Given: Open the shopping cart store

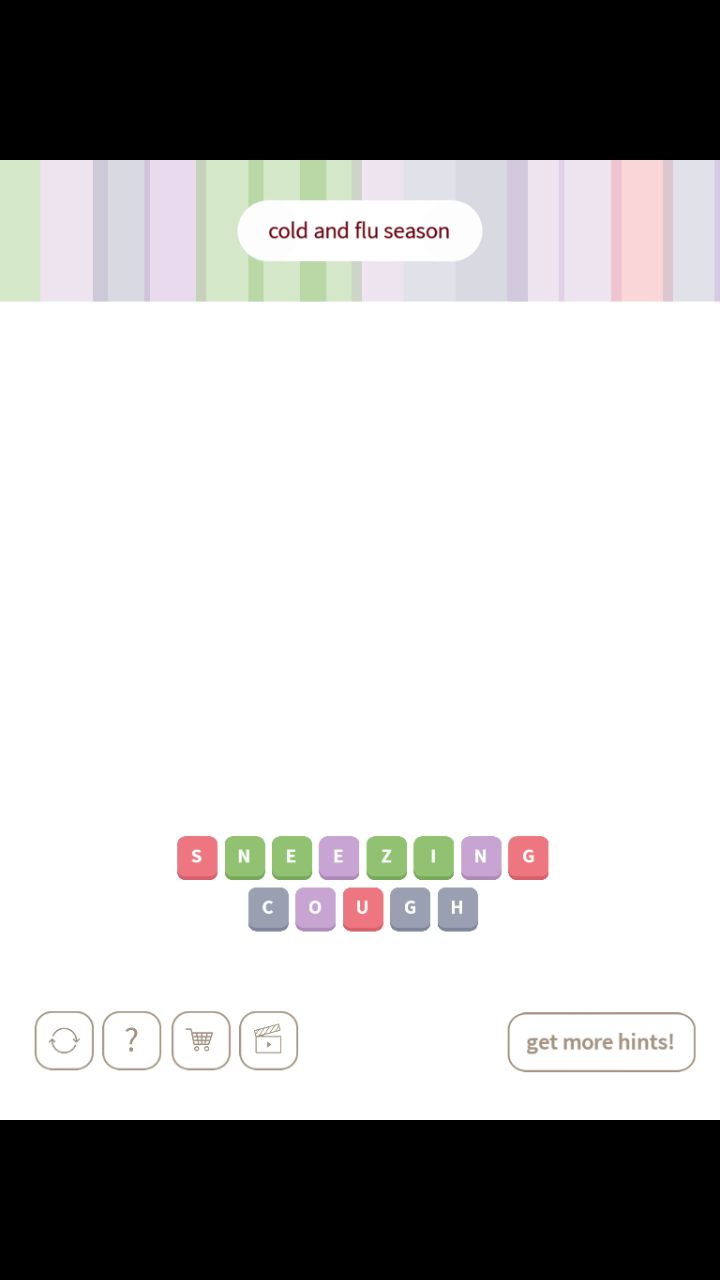Looking at the screenshot, I should click(200, 1041).
